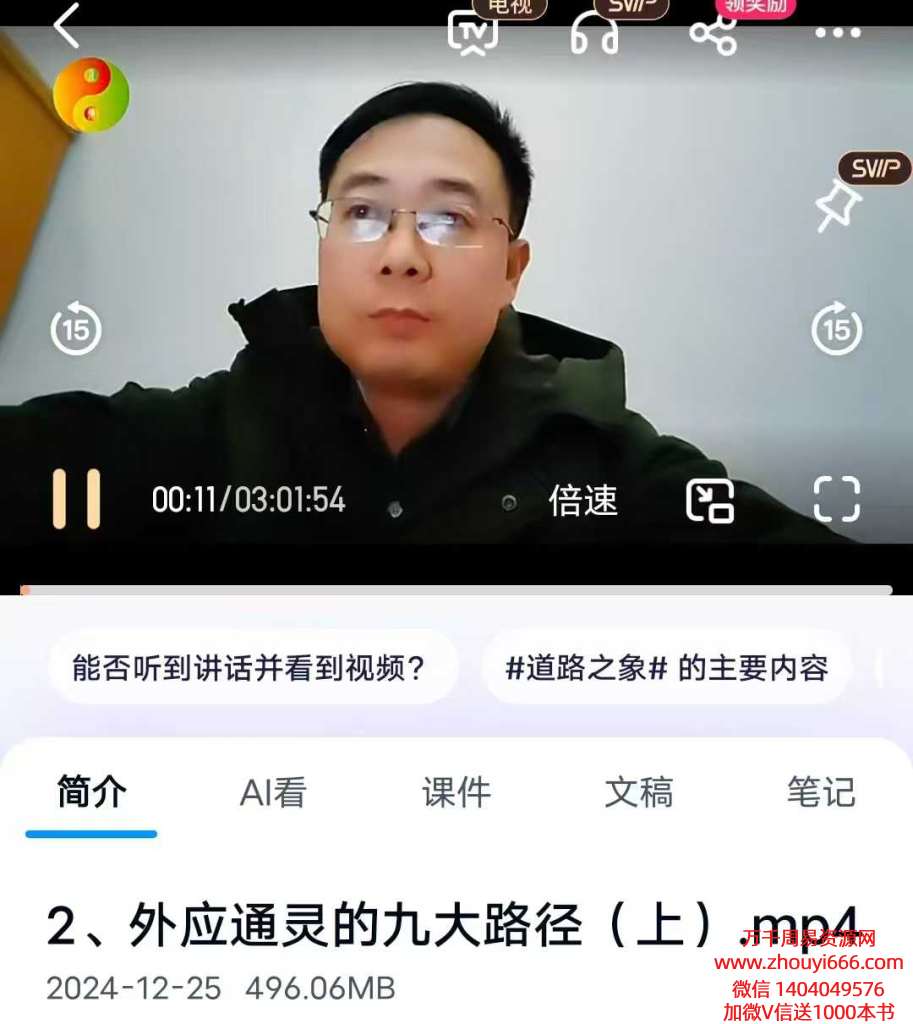Viewport: 913px width, 1024px height.
Task: Go back using the top arrow
Action: (66, 27)
